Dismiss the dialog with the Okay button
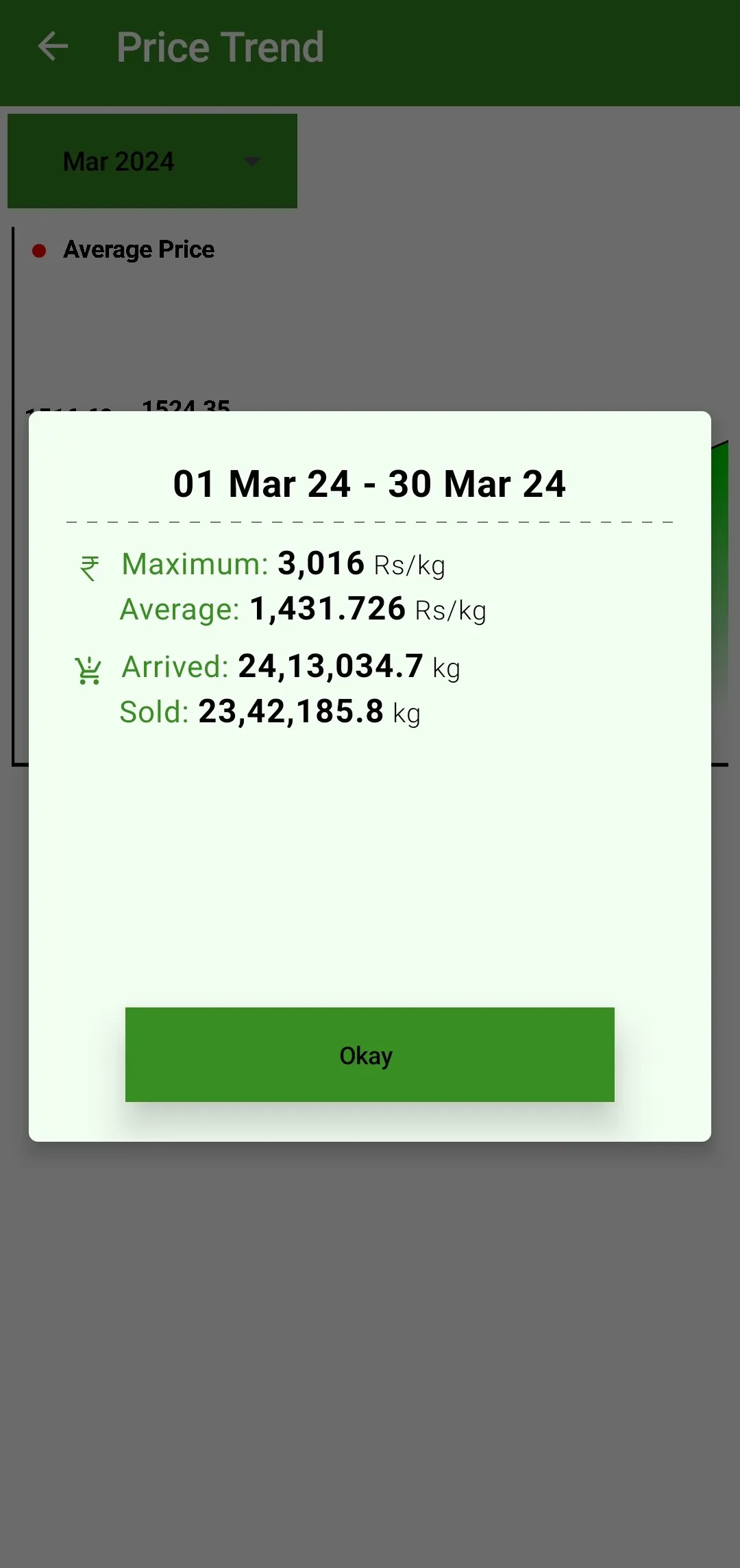The width and height of the screenshot is (740, 1568). click(x=369, y=1054)
